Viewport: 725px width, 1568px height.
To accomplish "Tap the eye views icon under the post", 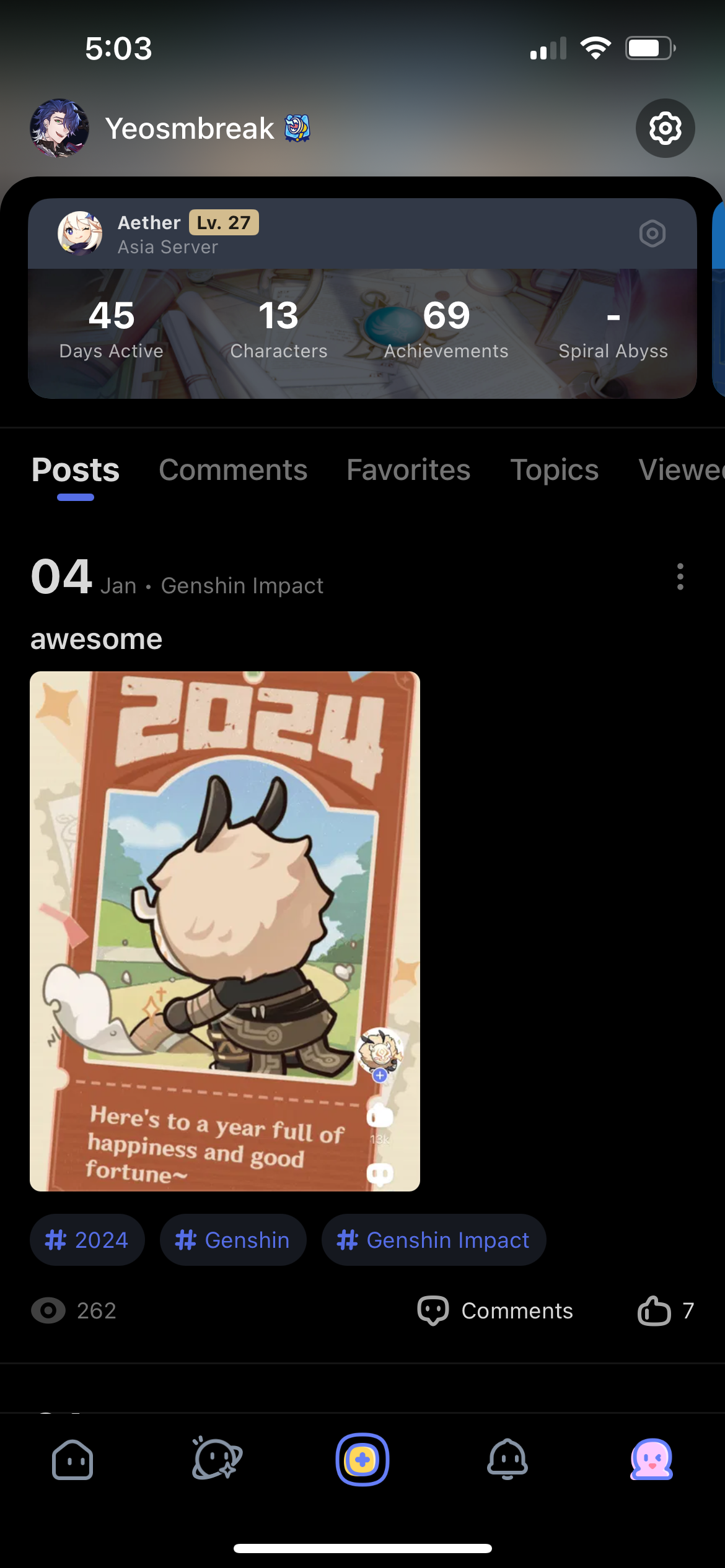I will [x=48, y=1310].
